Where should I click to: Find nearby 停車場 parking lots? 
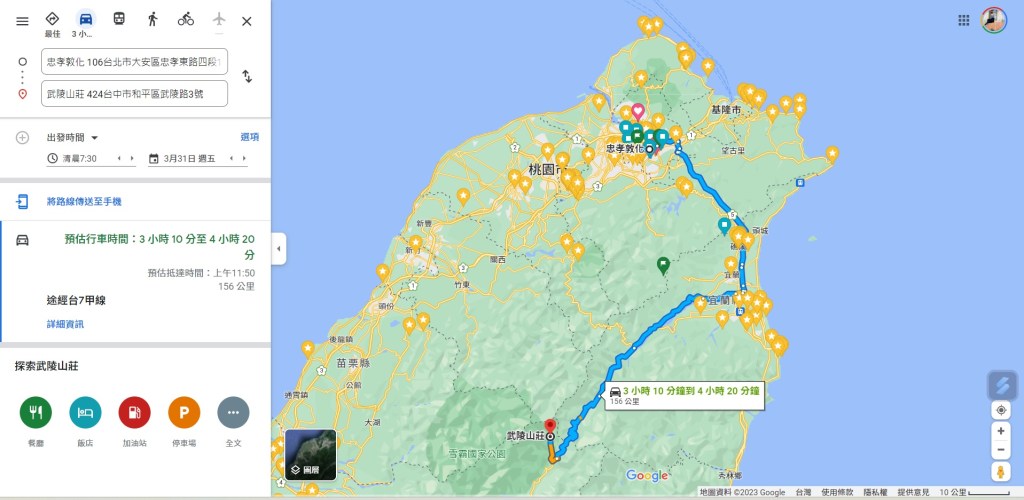click(184, 412)
